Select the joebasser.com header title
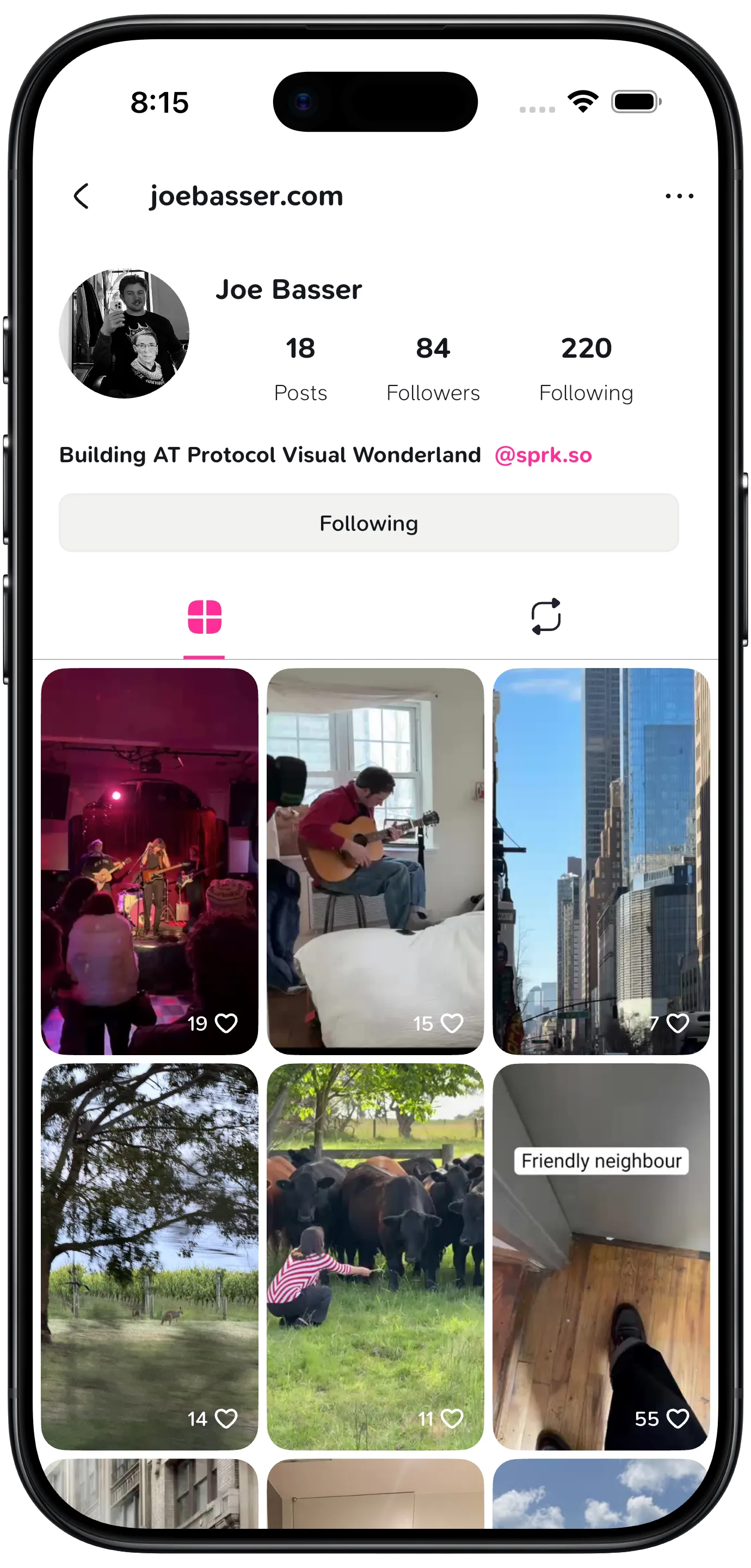 point(247,195)
